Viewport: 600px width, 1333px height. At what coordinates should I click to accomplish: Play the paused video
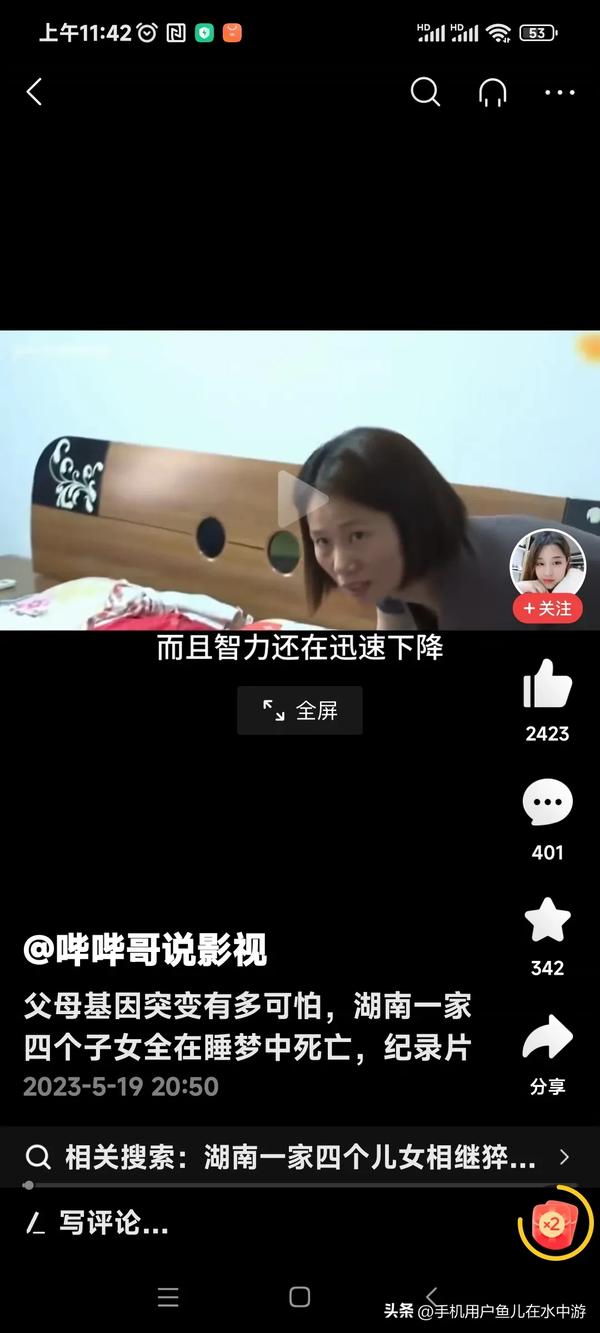coord(301,500)
